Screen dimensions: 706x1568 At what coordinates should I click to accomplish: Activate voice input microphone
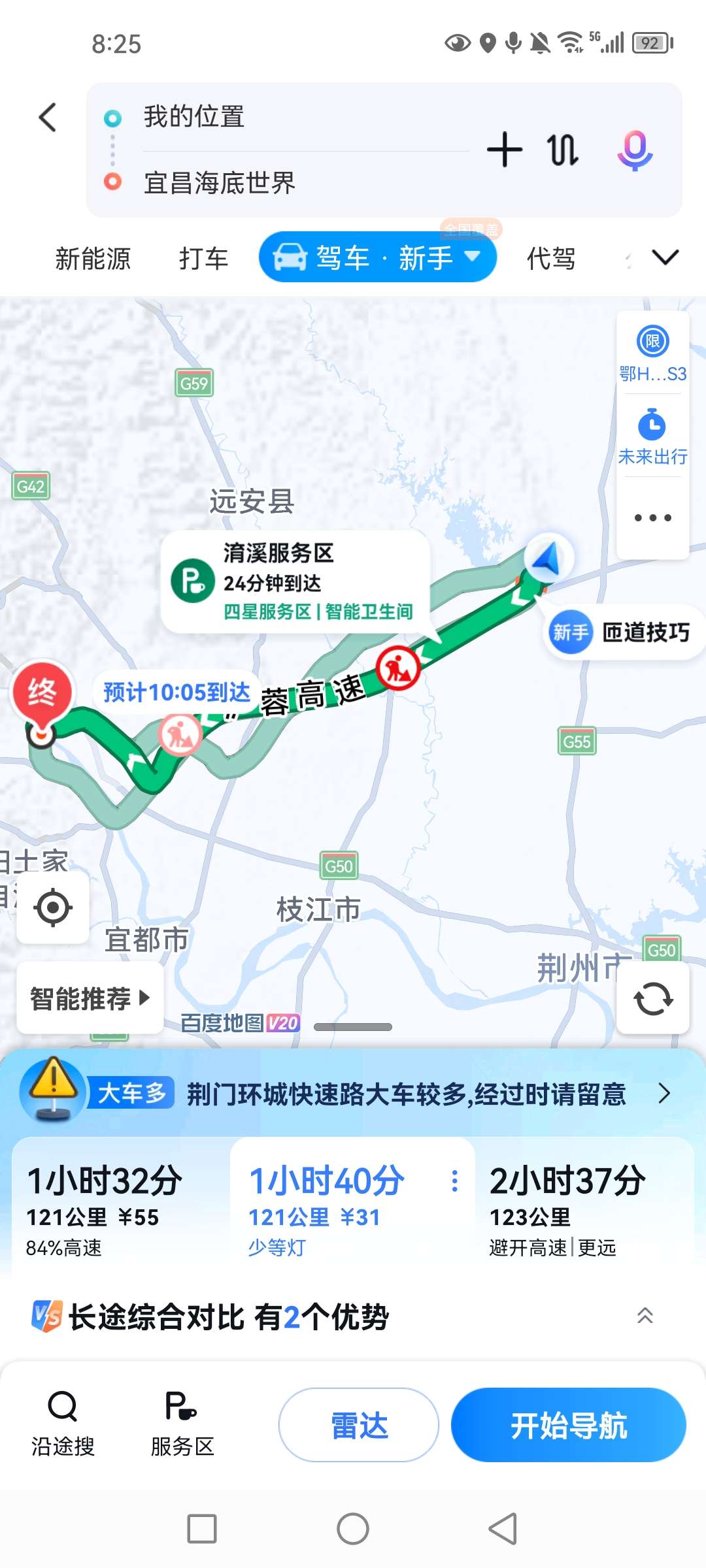[x=635, y=150]
